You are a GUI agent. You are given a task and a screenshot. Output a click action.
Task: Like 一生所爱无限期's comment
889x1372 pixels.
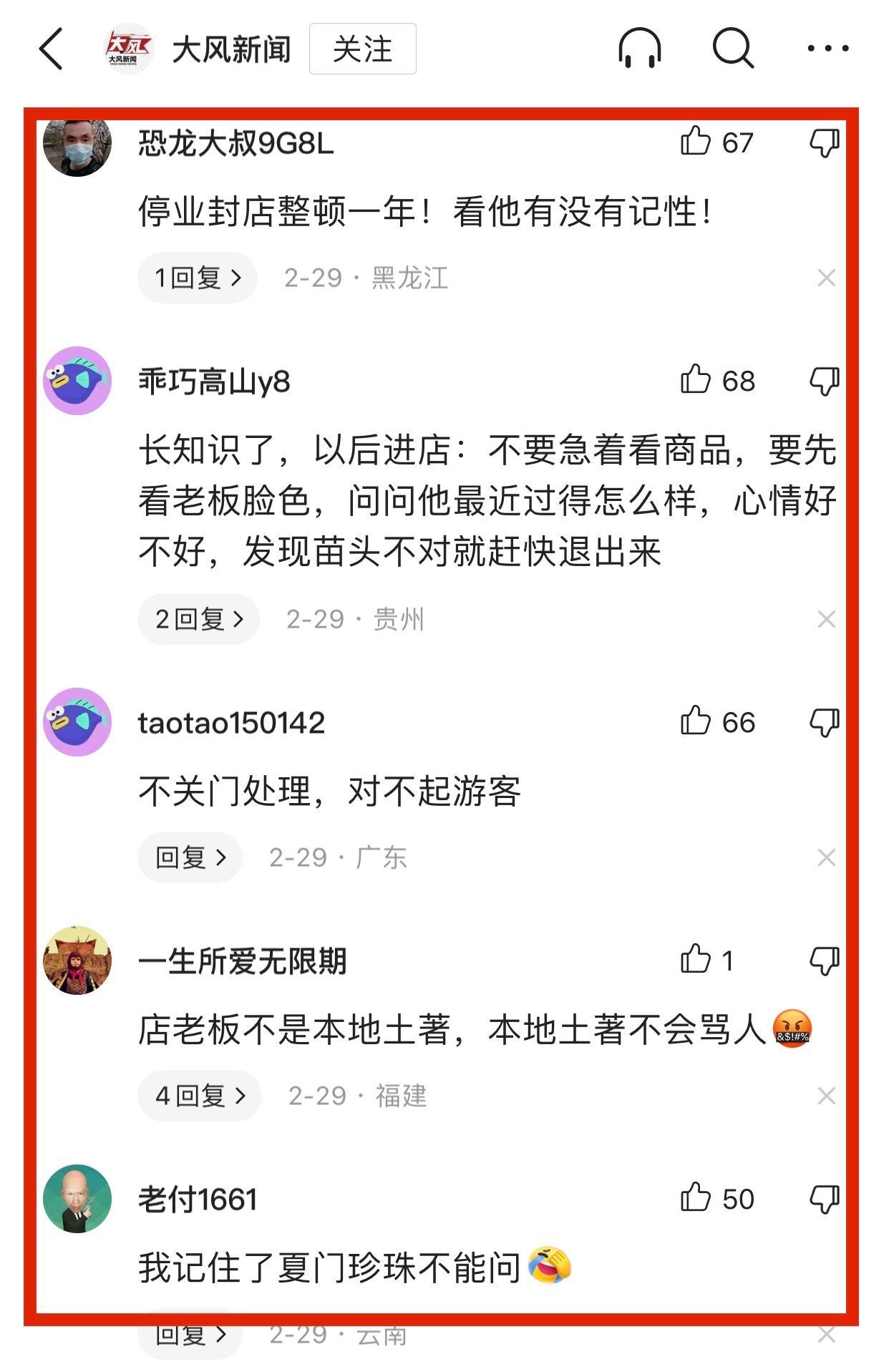click(695, 959)
